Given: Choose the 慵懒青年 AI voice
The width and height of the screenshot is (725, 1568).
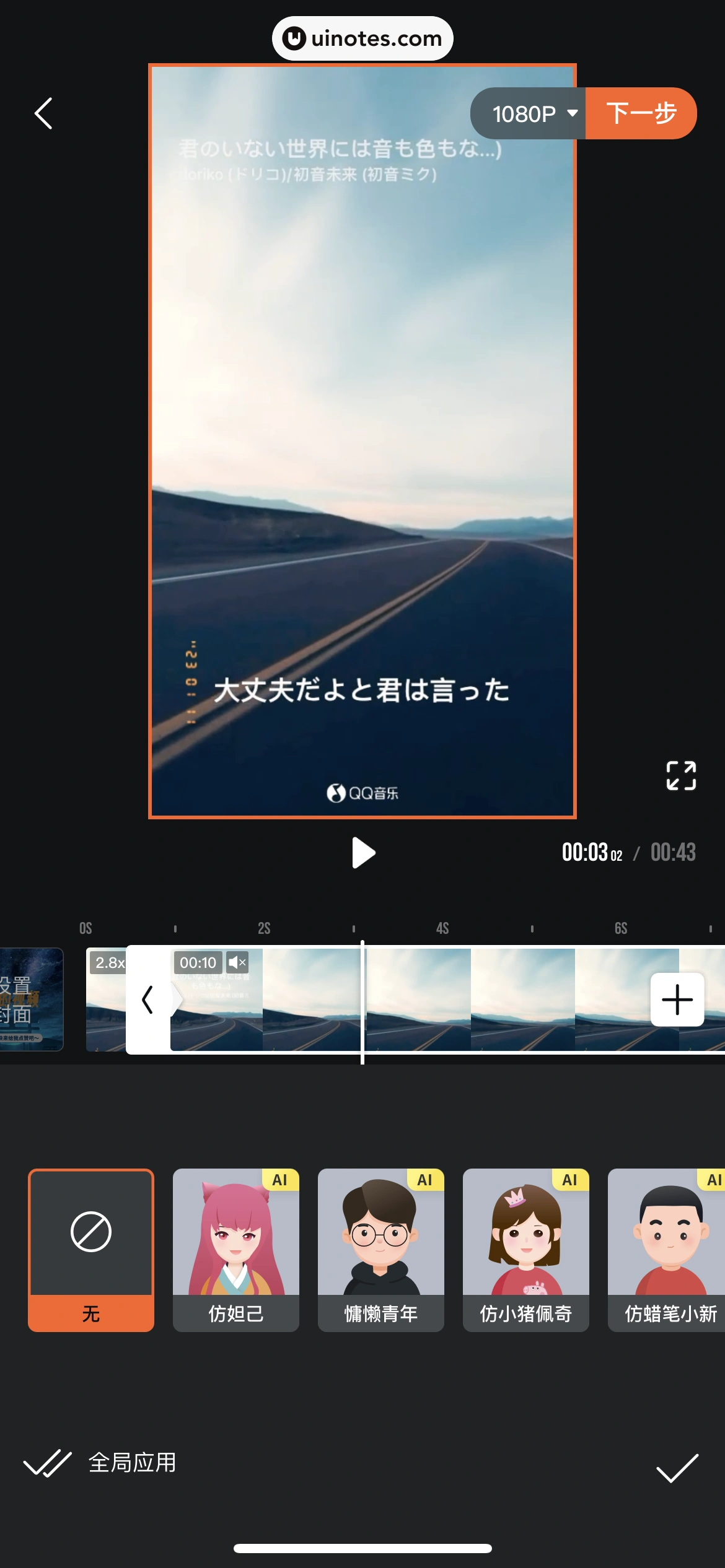Looking at the screenshot, I should 380,1250.
